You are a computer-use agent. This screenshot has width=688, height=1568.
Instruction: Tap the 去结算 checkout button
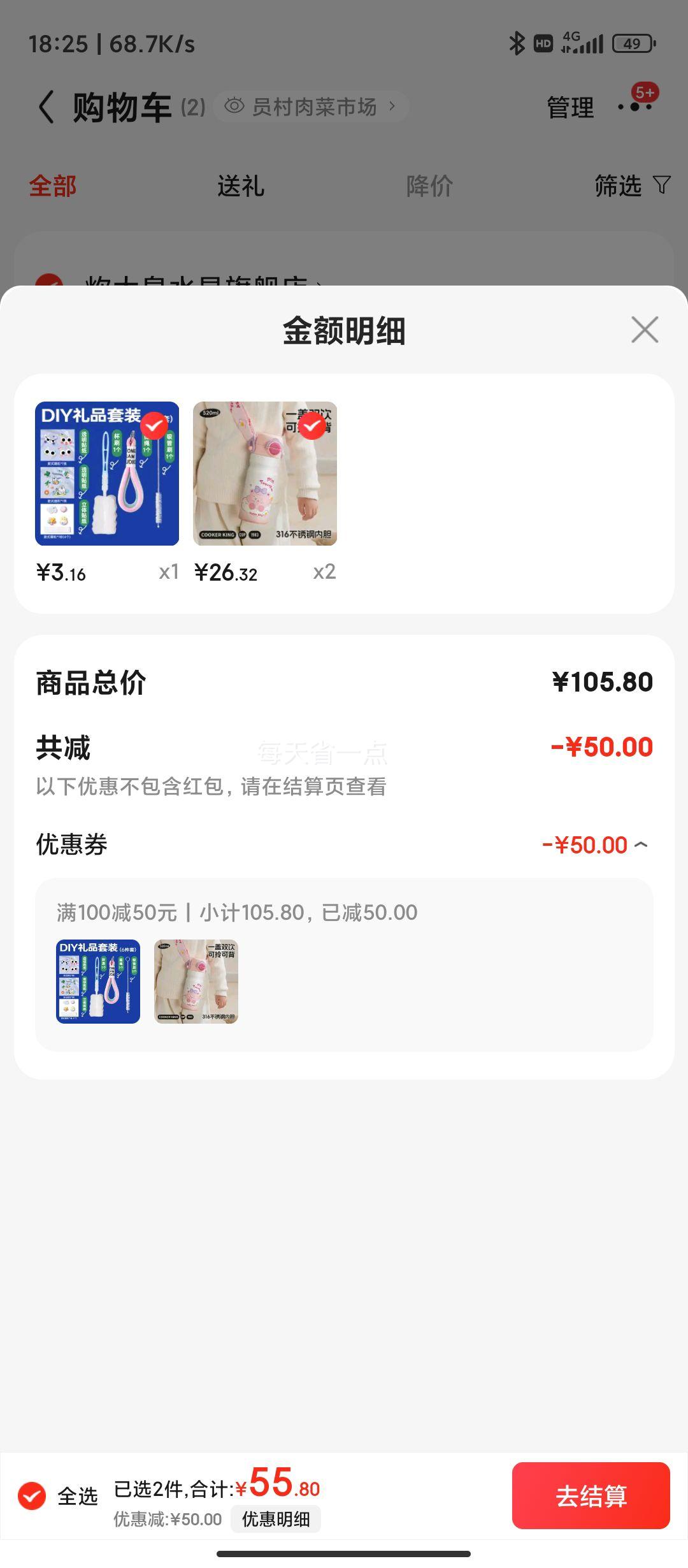point(590,1495)
